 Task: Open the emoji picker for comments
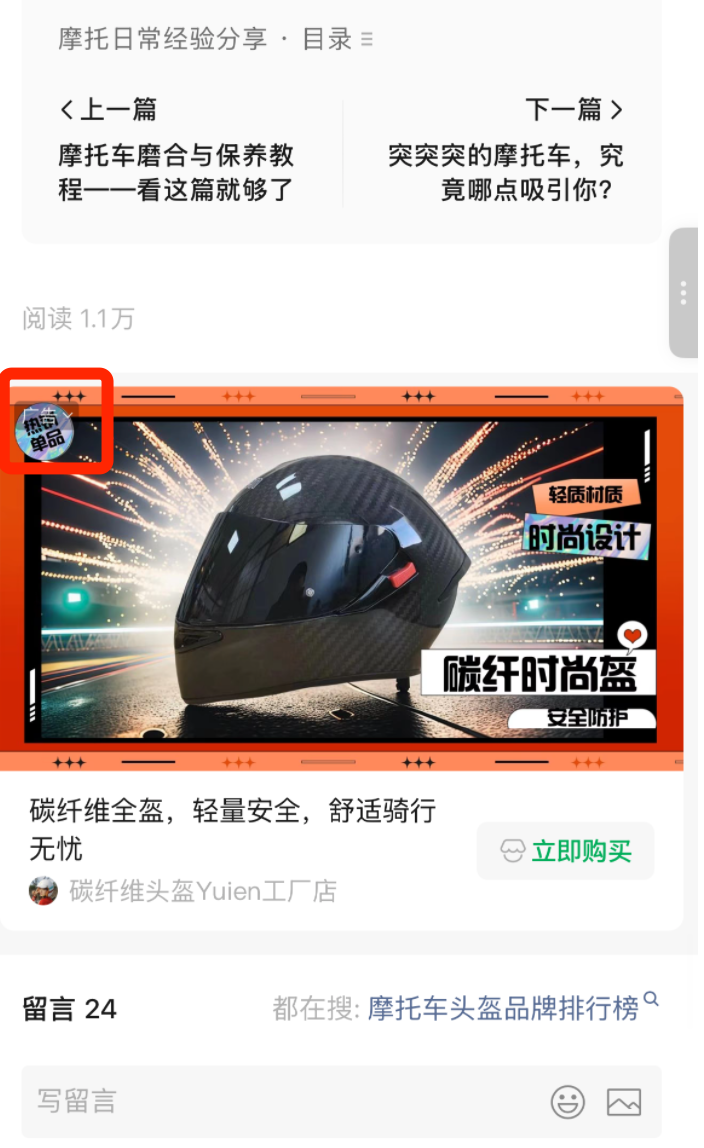click(568, 1102)
